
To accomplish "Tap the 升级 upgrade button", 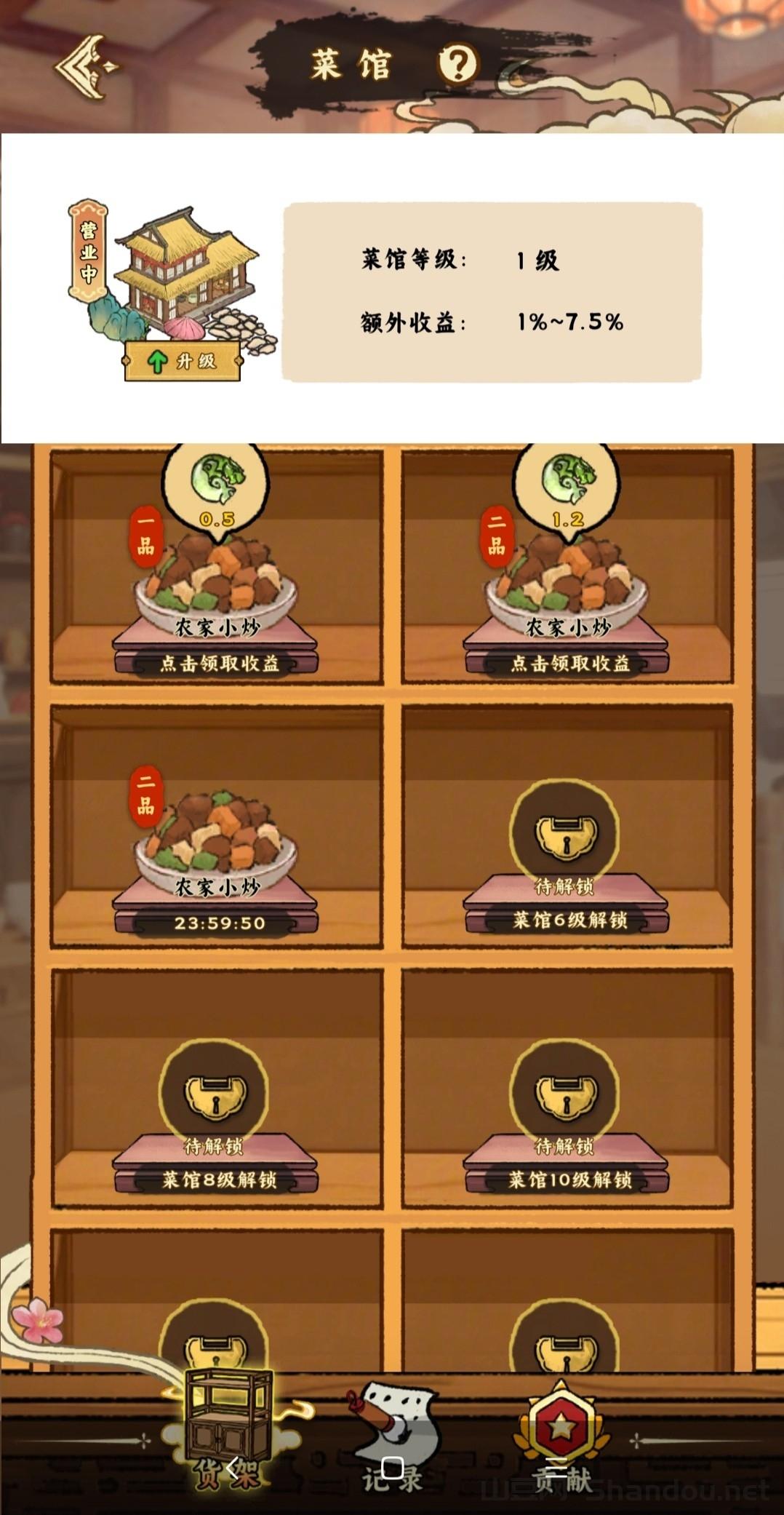I will (x=183, y=361).
